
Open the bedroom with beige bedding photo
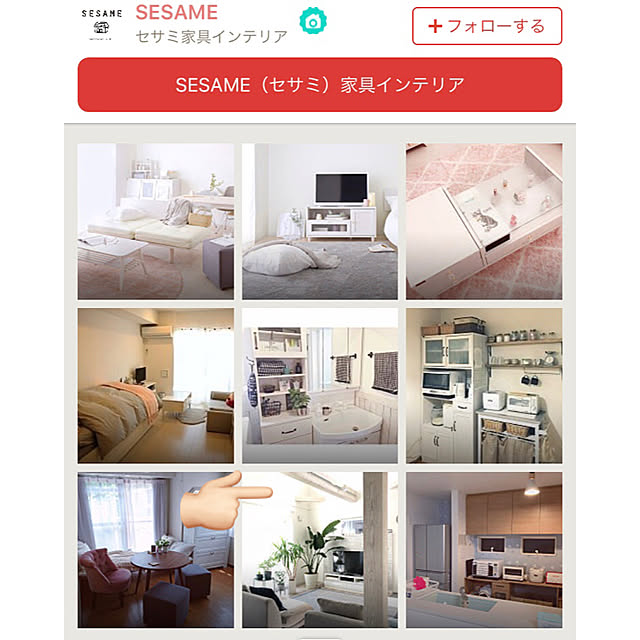[x=155, y=385]
